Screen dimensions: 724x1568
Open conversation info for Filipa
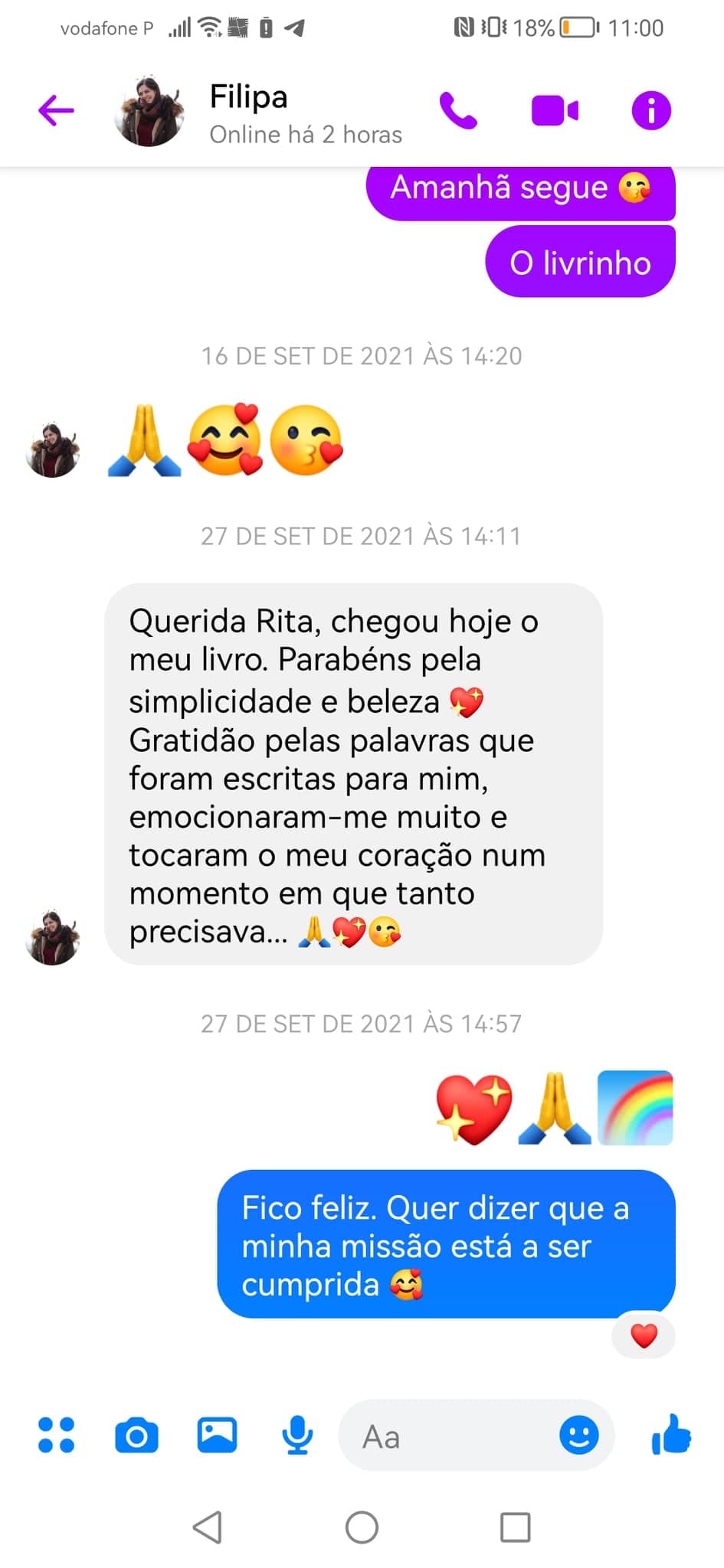[651, 111]
